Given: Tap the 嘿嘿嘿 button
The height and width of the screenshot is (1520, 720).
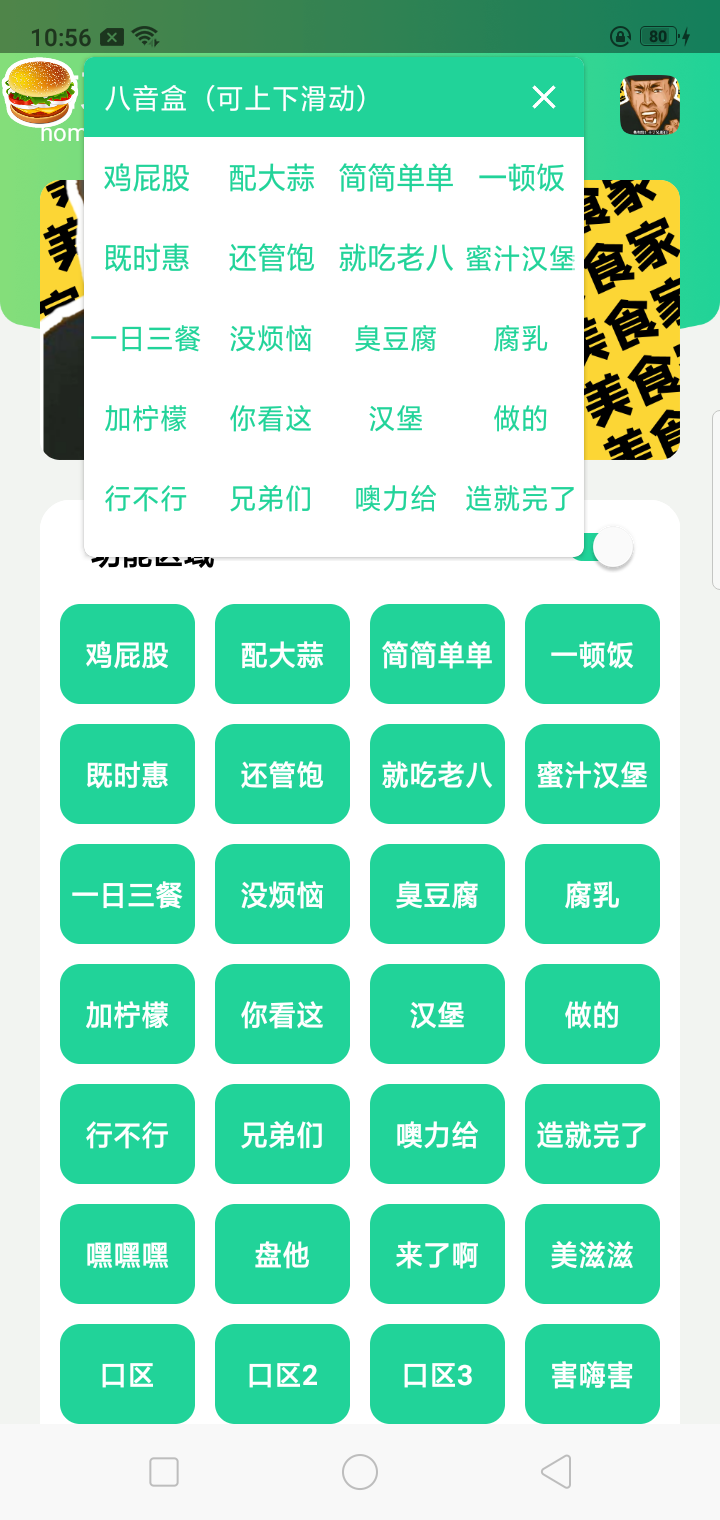Looking at the screenshot, I should [127, 1254].
